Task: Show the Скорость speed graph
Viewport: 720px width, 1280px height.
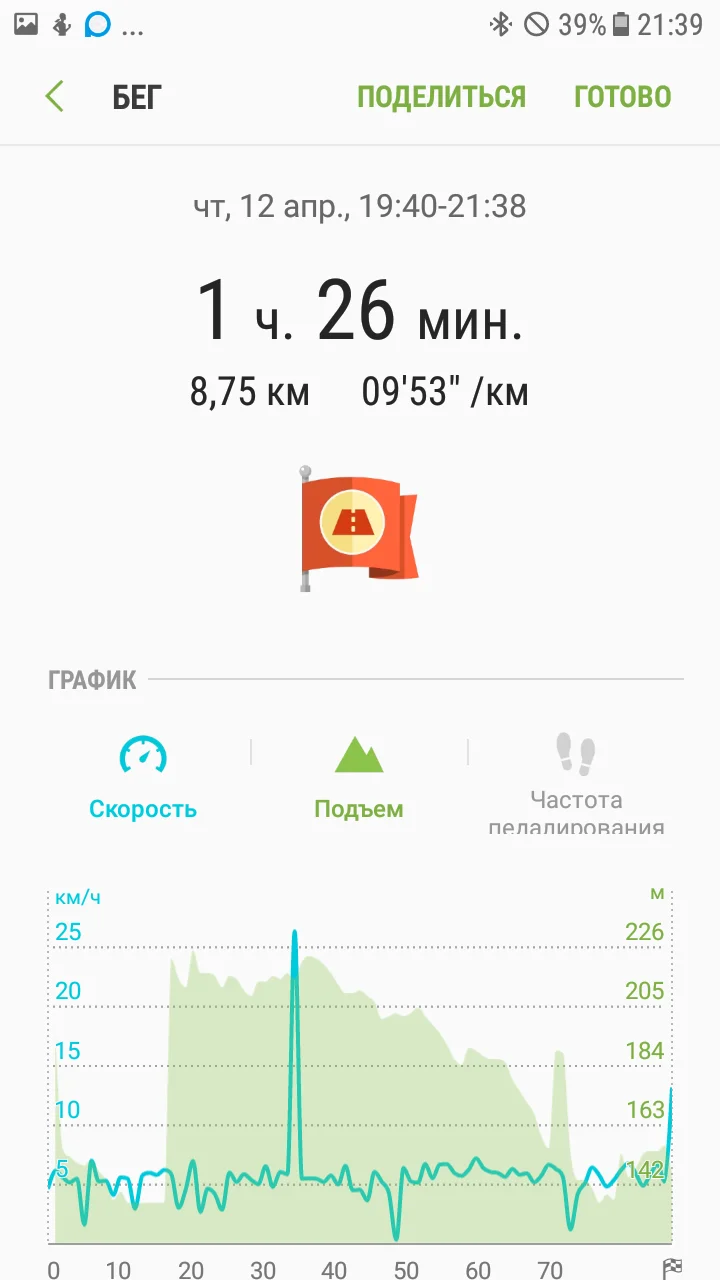Action: 142,778
